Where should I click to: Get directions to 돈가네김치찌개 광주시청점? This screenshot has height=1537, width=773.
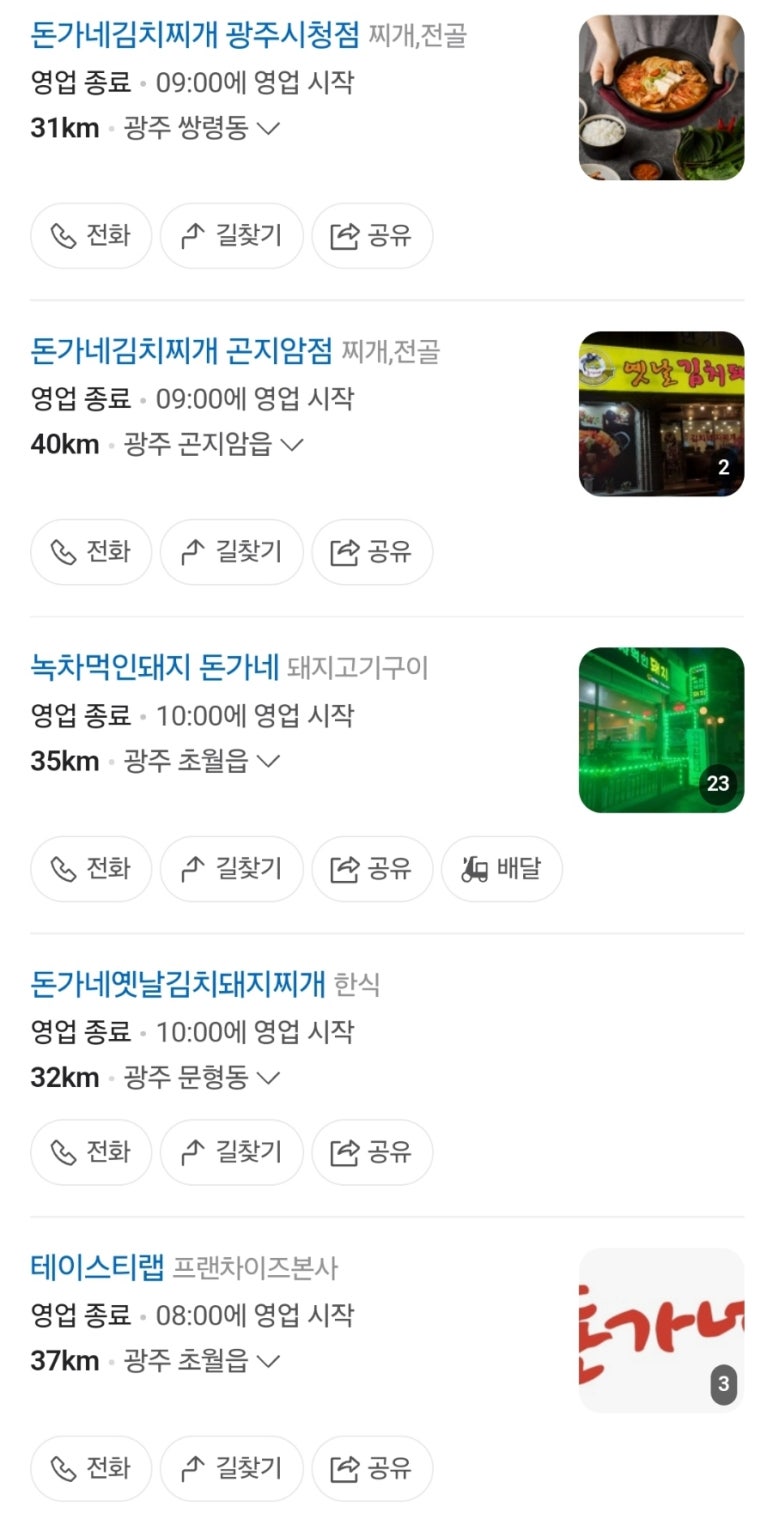click(231, 236)
